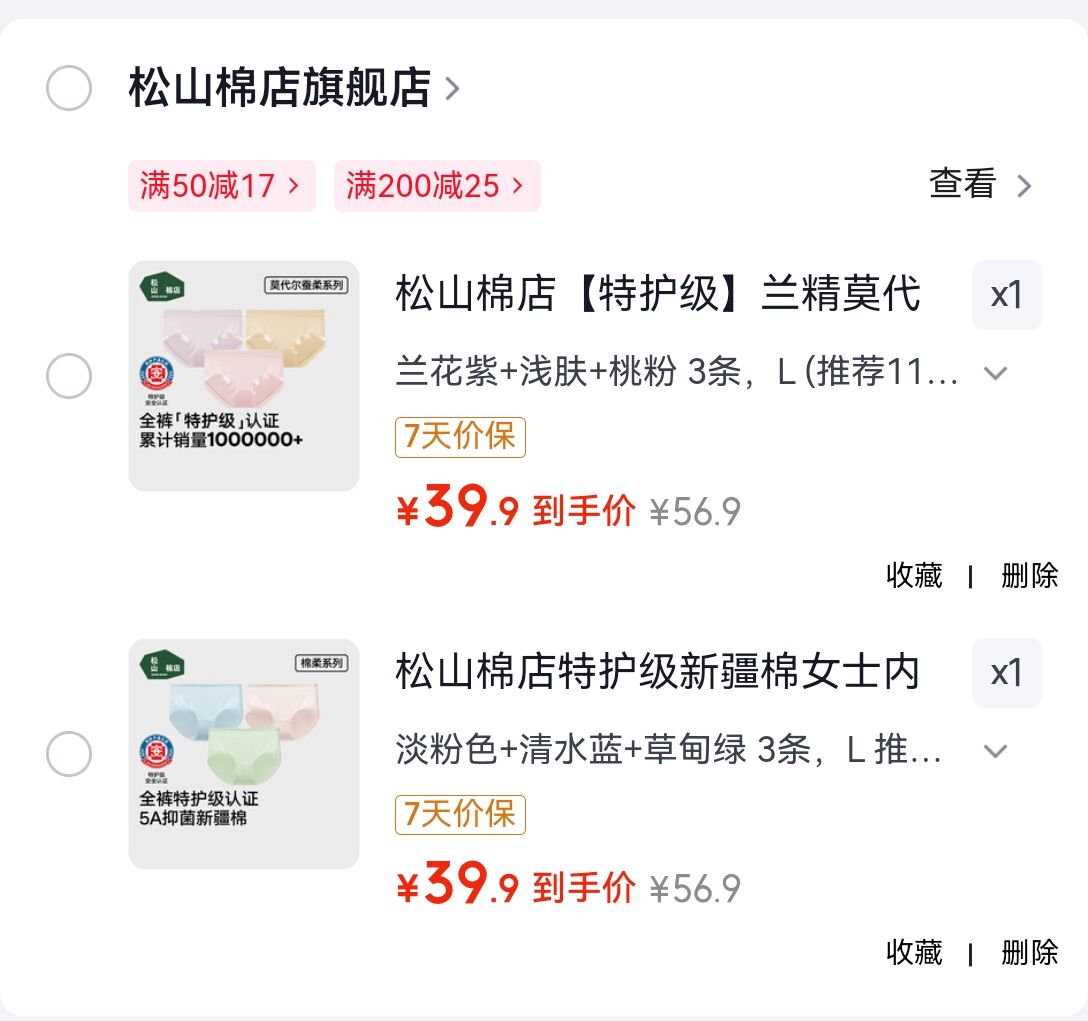Image resolution: width=1088 pixels, height=1021 pixels.
Task: Open the 松山棉店【特护级】兰精莫代 product title
Action: [x=658, y=294]
